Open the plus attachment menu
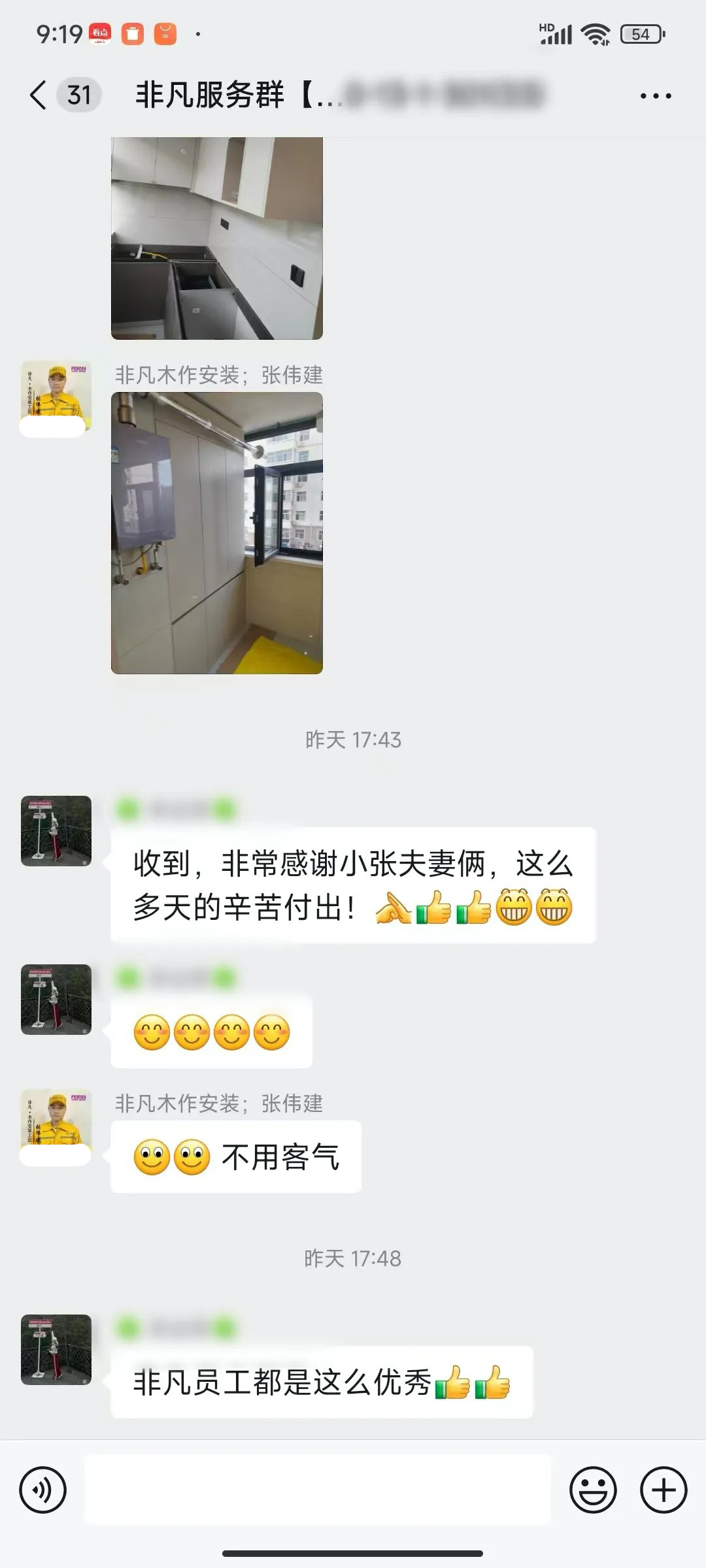This screenshot has width=706, height=1568. pos(664,1490)
